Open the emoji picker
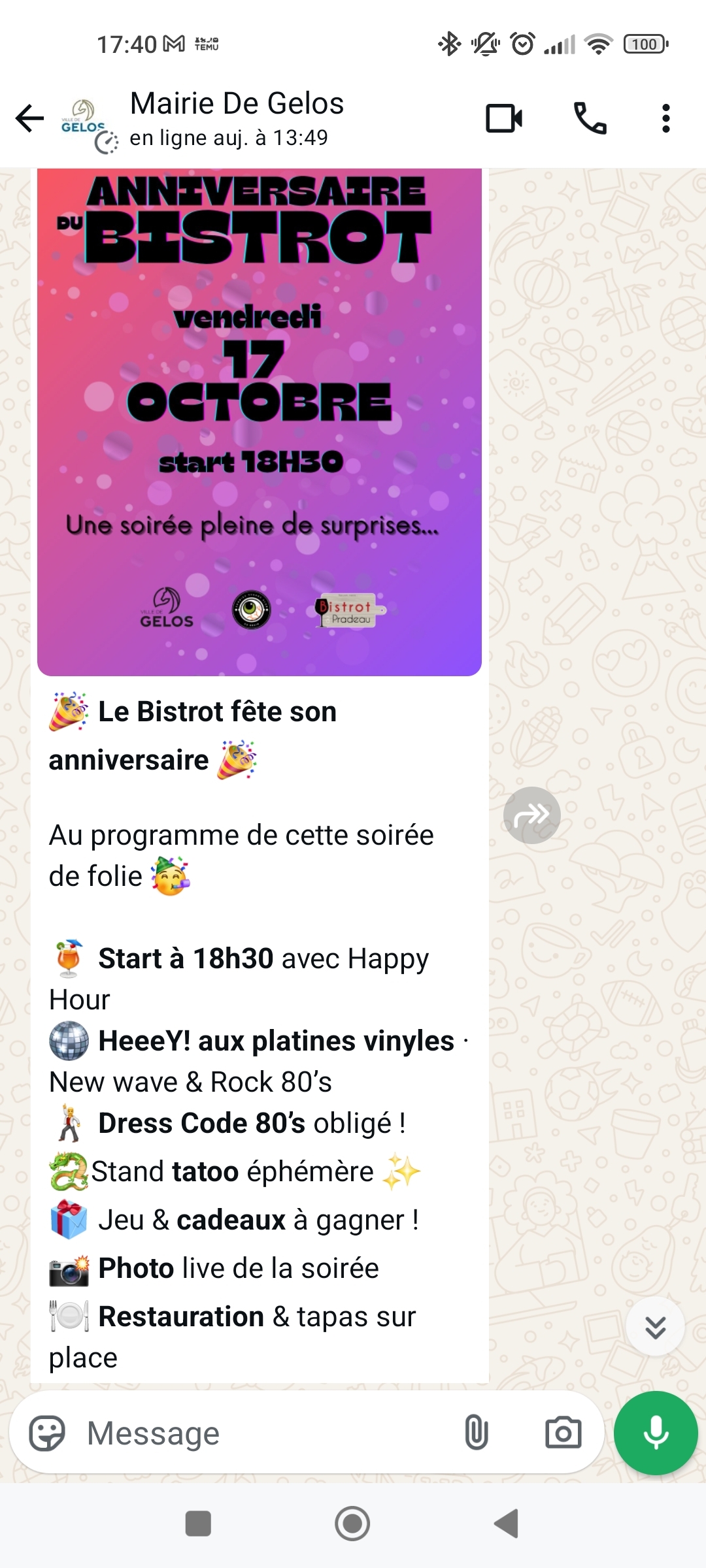The image size is (706, 1568). coord(48,1433)
